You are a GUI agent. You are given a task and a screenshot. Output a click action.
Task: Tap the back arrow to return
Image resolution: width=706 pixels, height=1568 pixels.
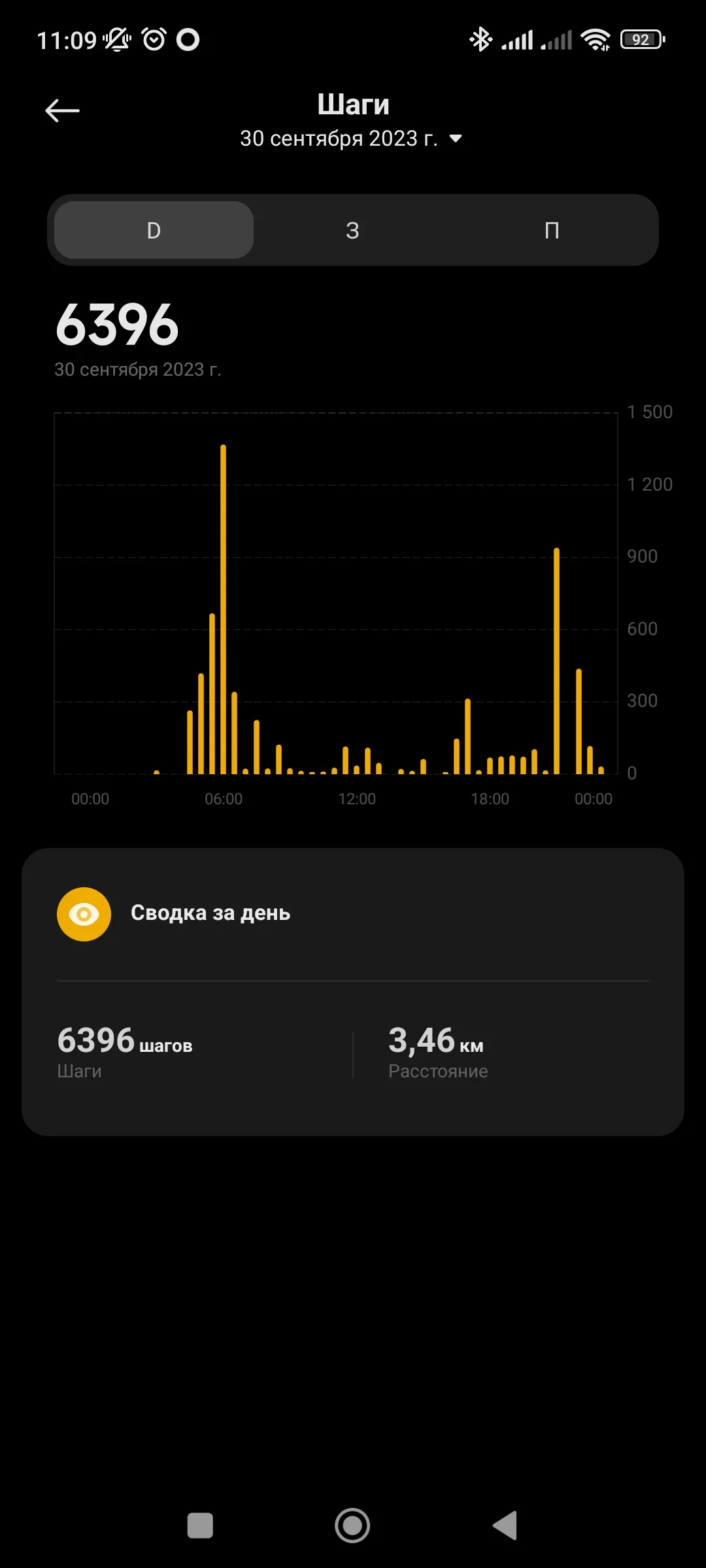[62, 110]
